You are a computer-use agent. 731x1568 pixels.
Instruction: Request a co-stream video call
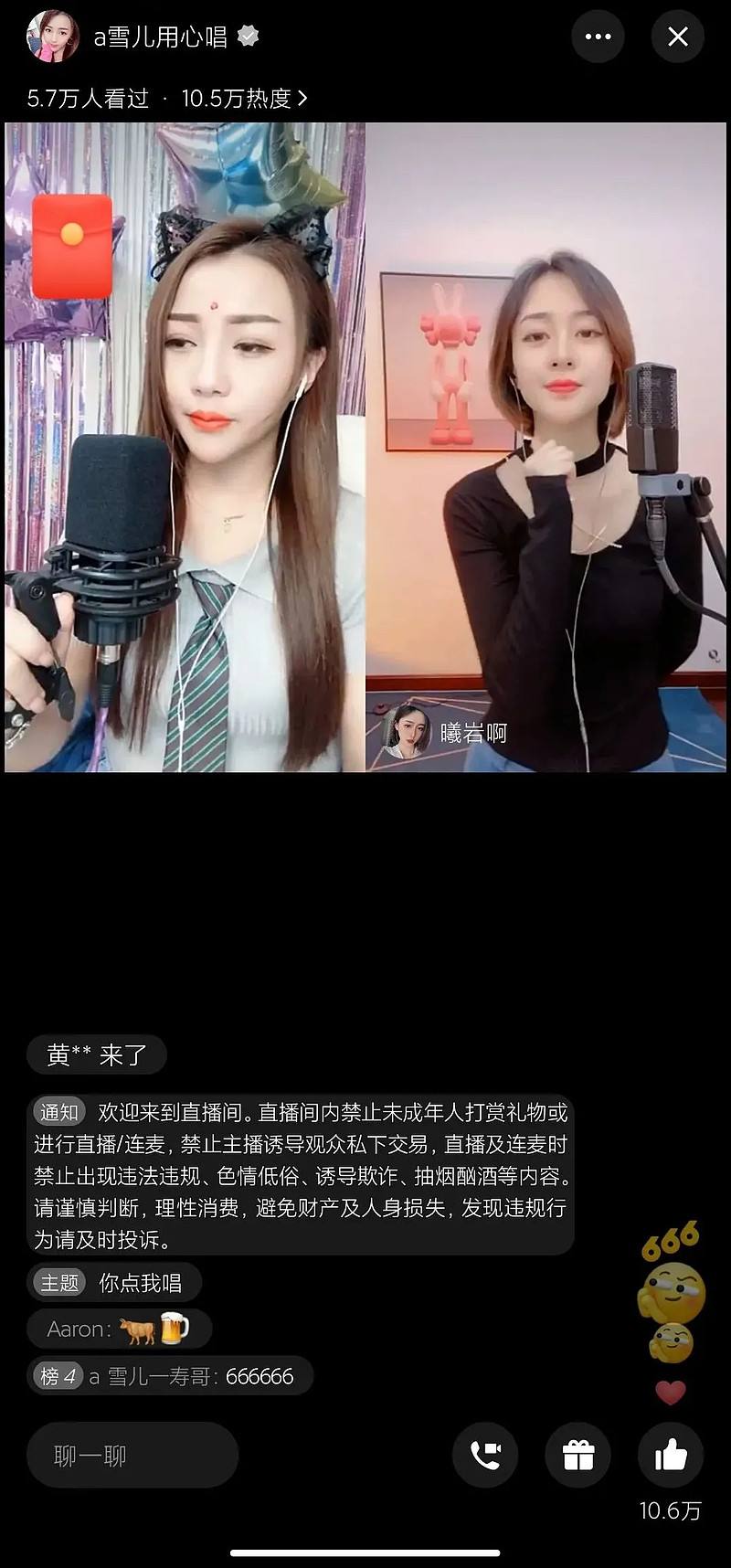[x=485, y=1455]
